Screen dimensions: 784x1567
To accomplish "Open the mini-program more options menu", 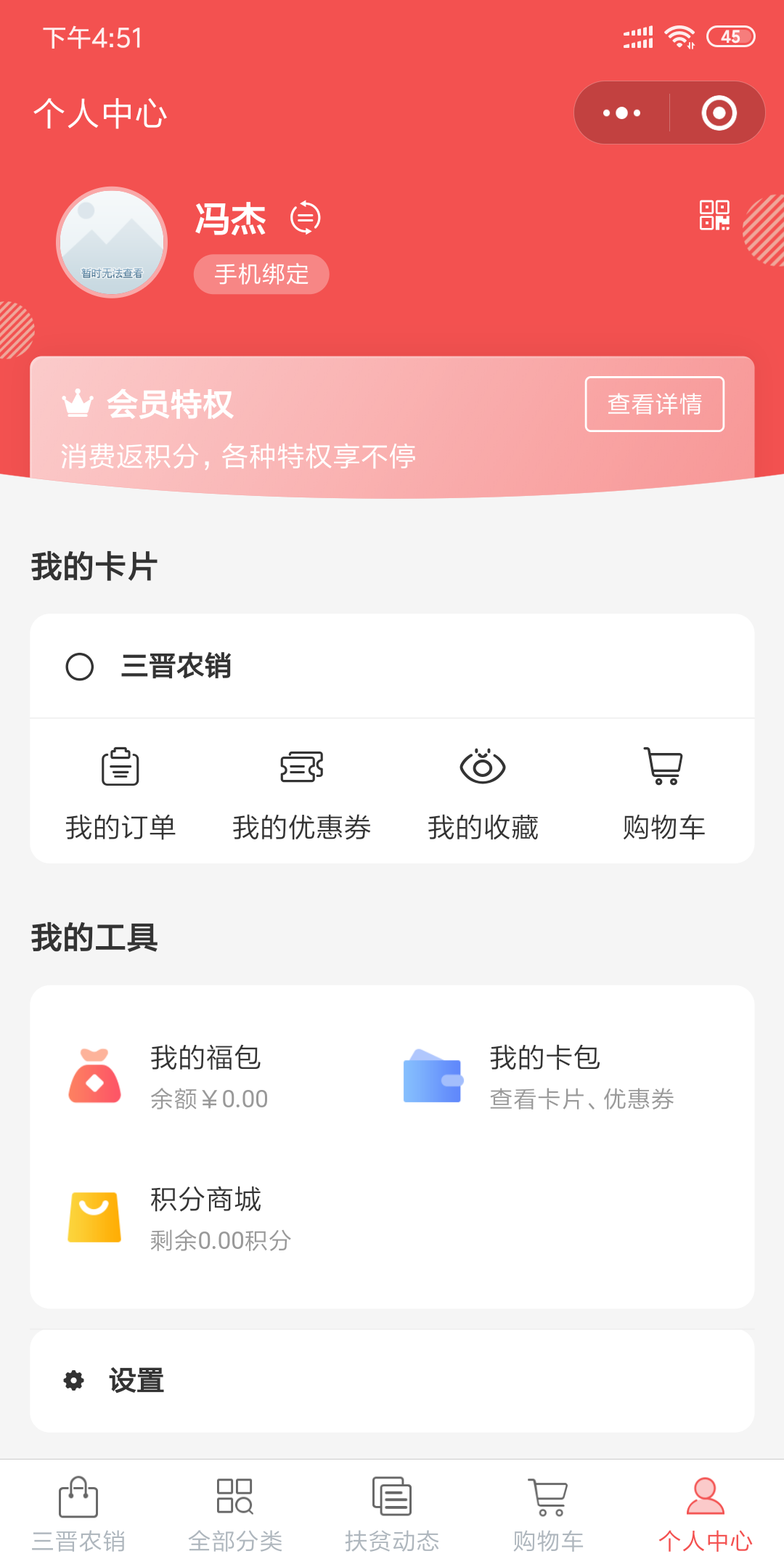I will point(622,113).
